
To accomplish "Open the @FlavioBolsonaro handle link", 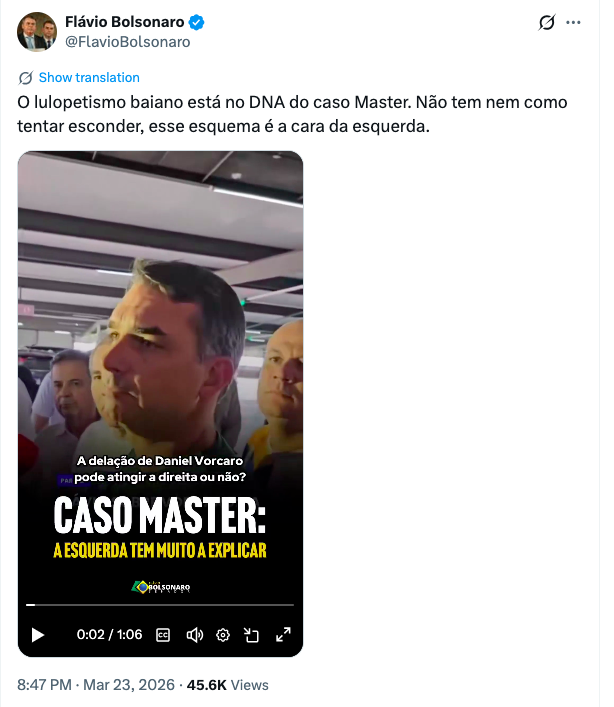I will tap(127, 42).
